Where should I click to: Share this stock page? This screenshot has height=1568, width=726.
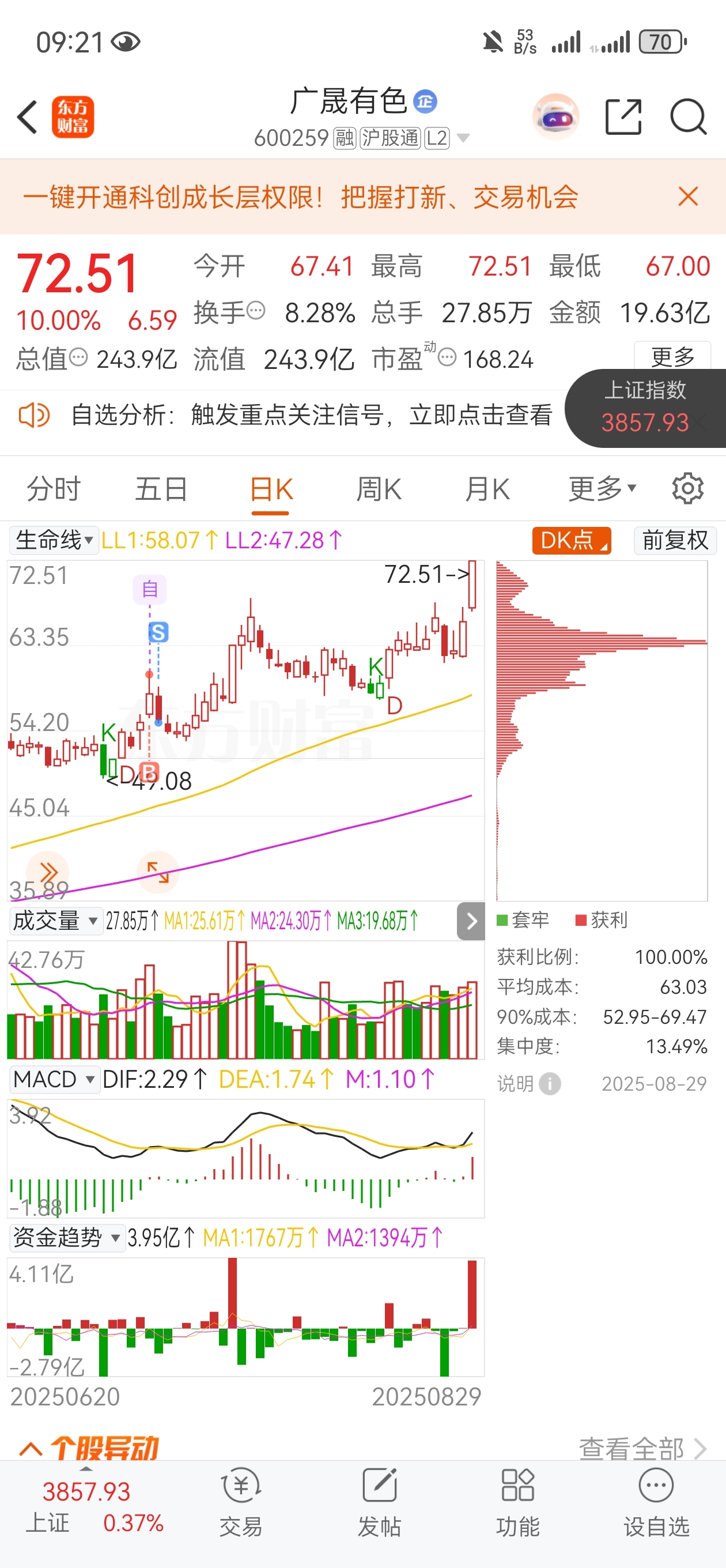624,117
